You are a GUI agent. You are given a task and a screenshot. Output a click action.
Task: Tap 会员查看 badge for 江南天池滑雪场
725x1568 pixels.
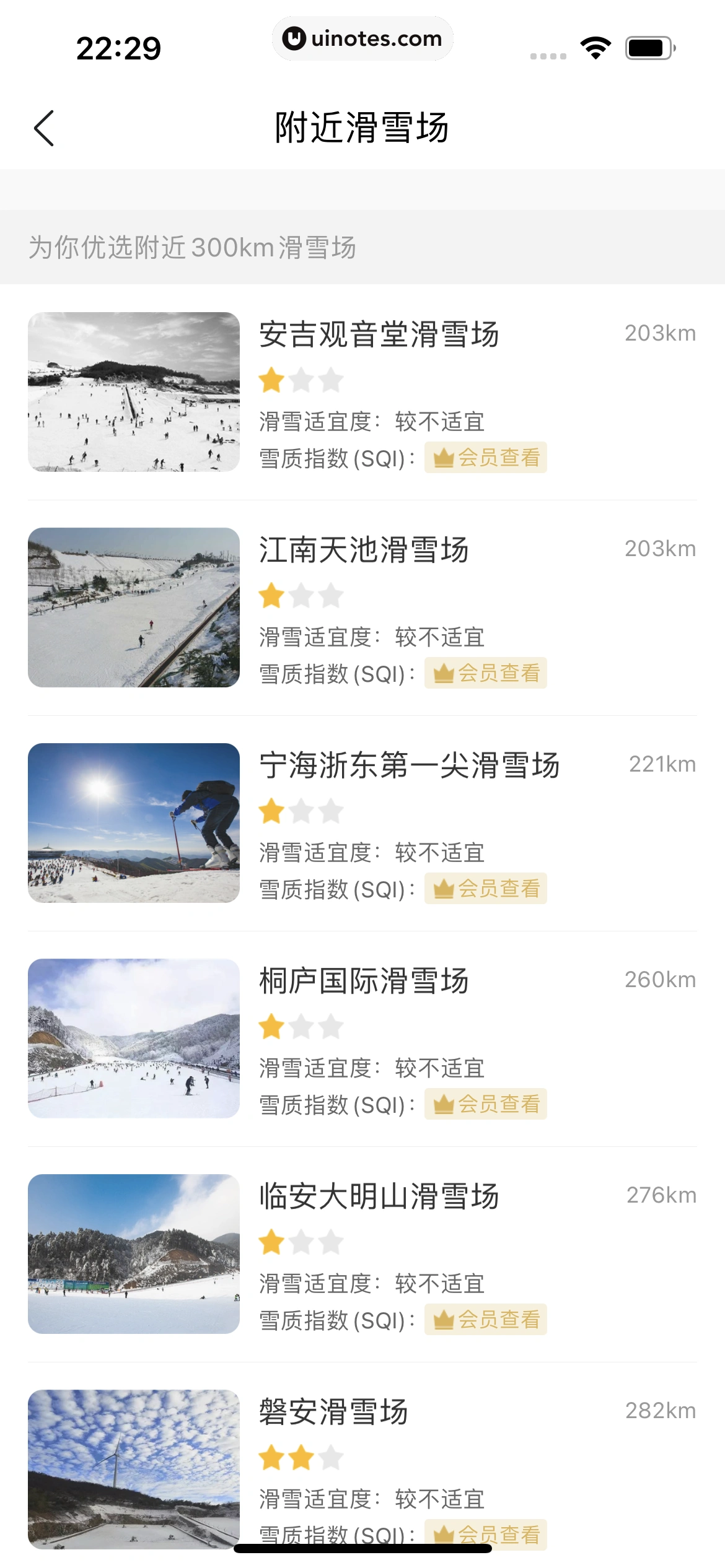[x=486, y=673]
